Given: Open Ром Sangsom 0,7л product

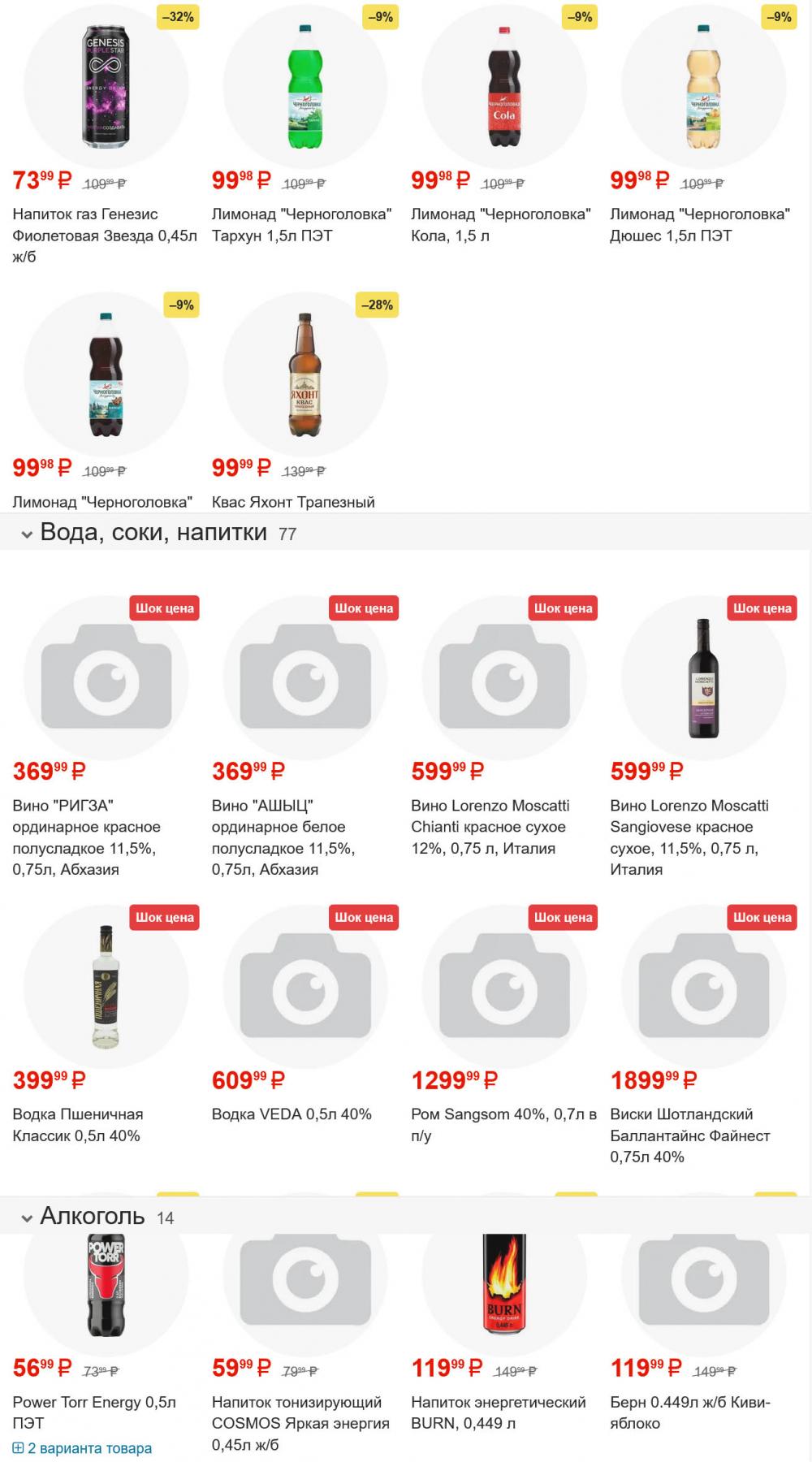Looking at the screenshot, I should [x=503, y=1124].
